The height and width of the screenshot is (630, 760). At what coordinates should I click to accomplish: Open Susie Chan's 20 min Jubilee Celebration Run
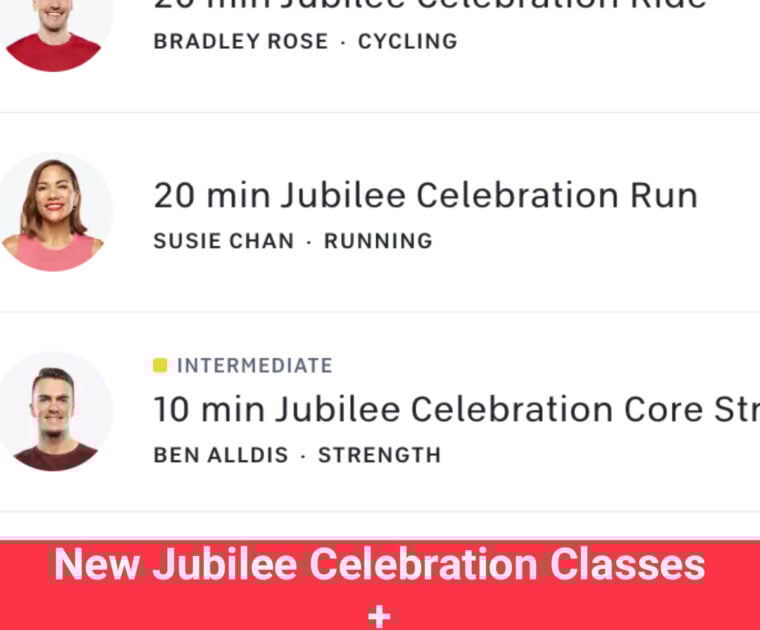coord(425,196)
